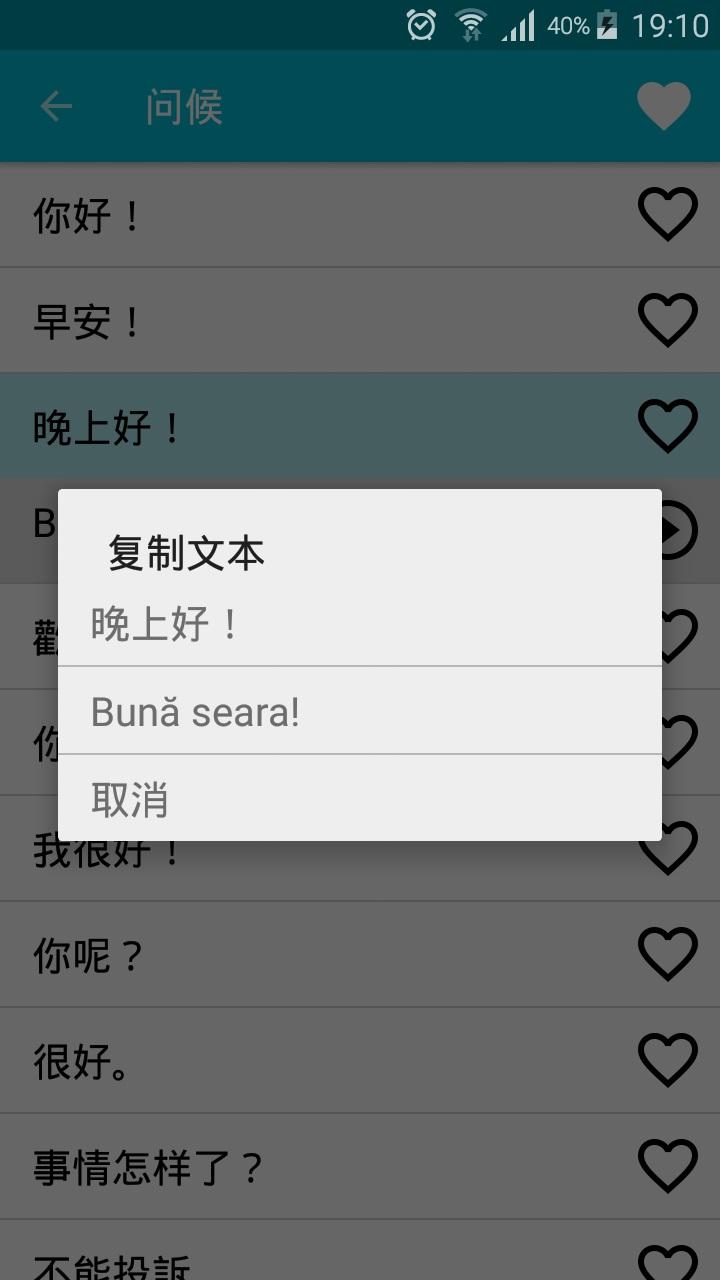Favorite the phrase 事情怎样了？
Viewport: 720px width, 1280px height.
(x=667, y=1167)
